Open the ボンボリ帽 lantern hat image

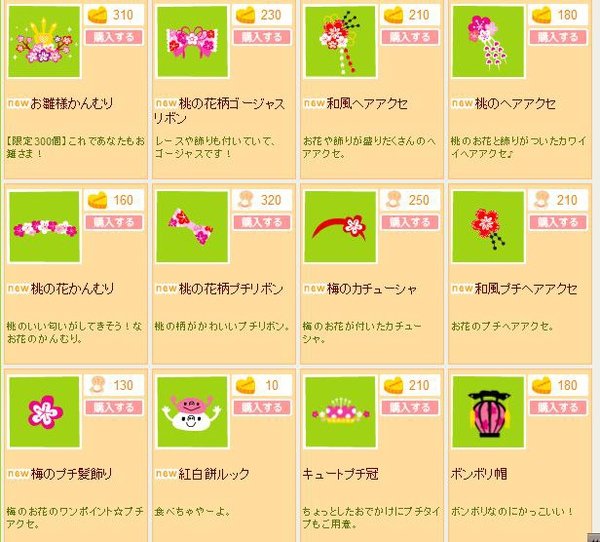tap(489, 412)
